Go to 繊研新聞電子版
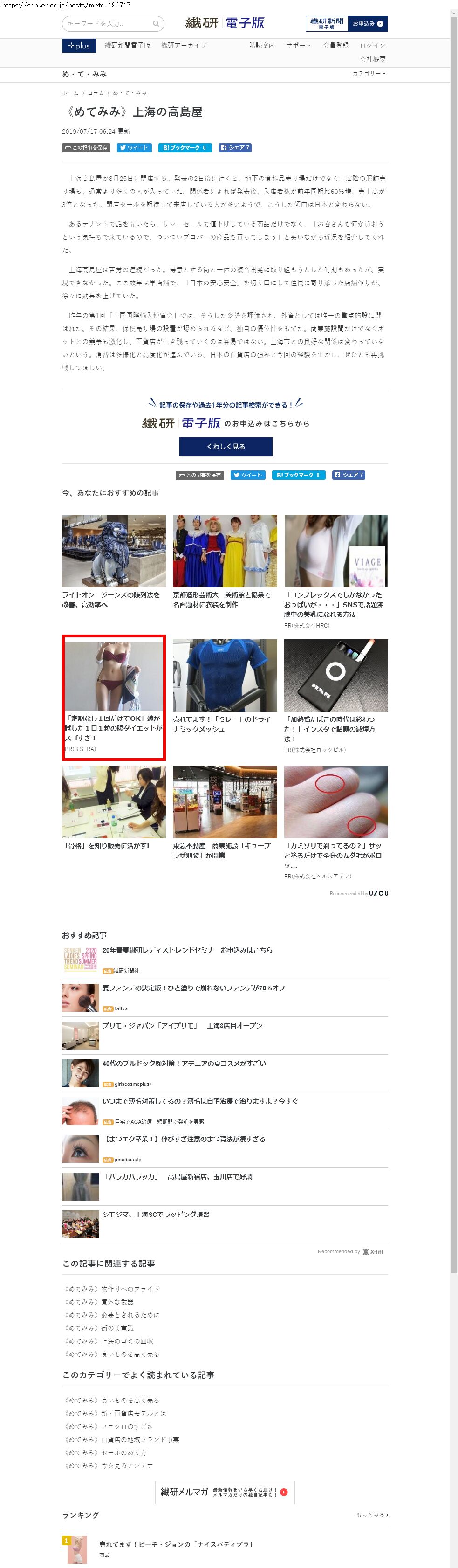458x1568 pixels. tap(127, 46)
